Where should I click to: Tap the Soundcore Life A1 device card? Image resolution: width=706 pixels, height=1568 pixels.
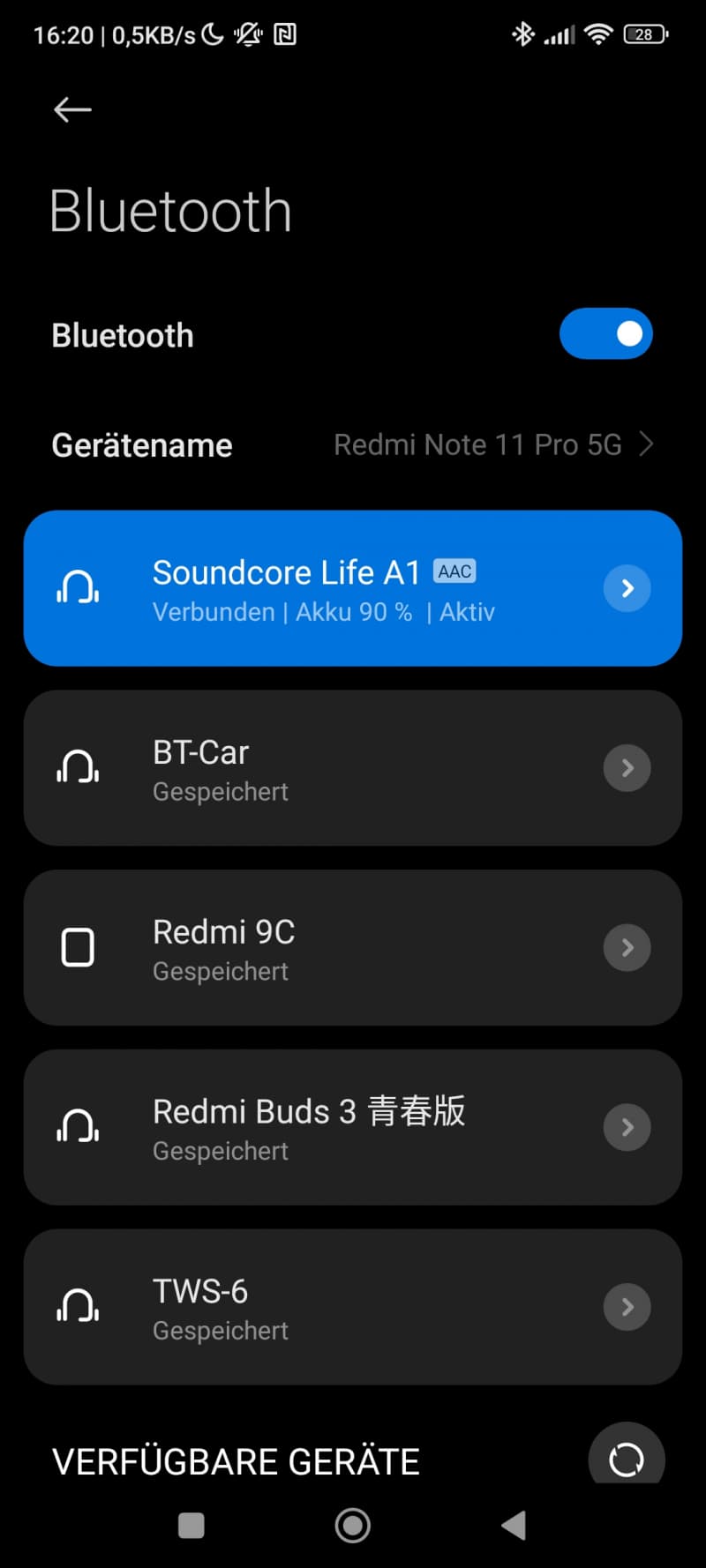coord(353,588)
